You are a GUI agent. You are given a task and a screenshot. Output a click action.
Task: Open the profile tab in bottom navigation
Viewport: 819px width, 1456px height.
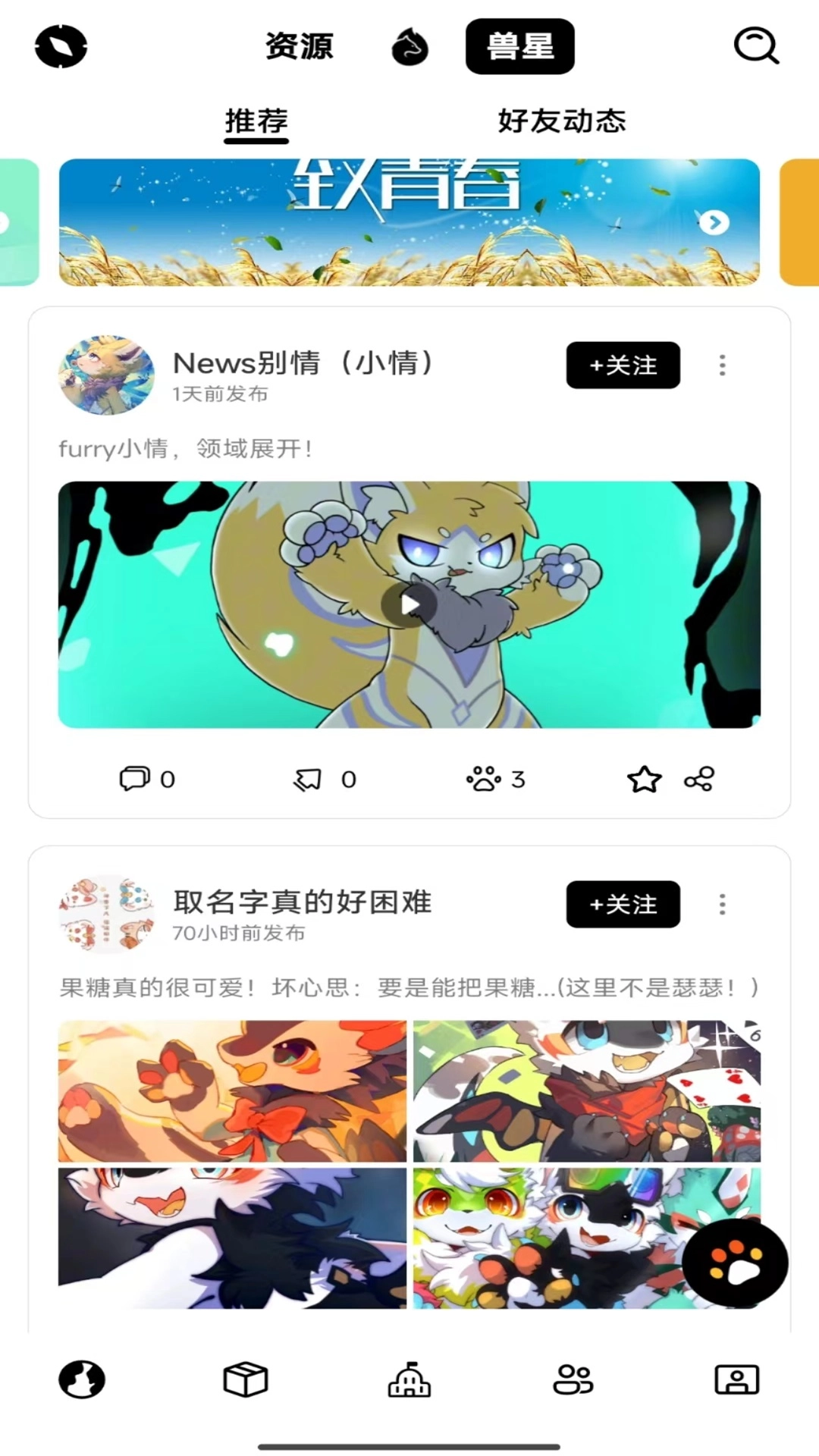(736, 1379)
